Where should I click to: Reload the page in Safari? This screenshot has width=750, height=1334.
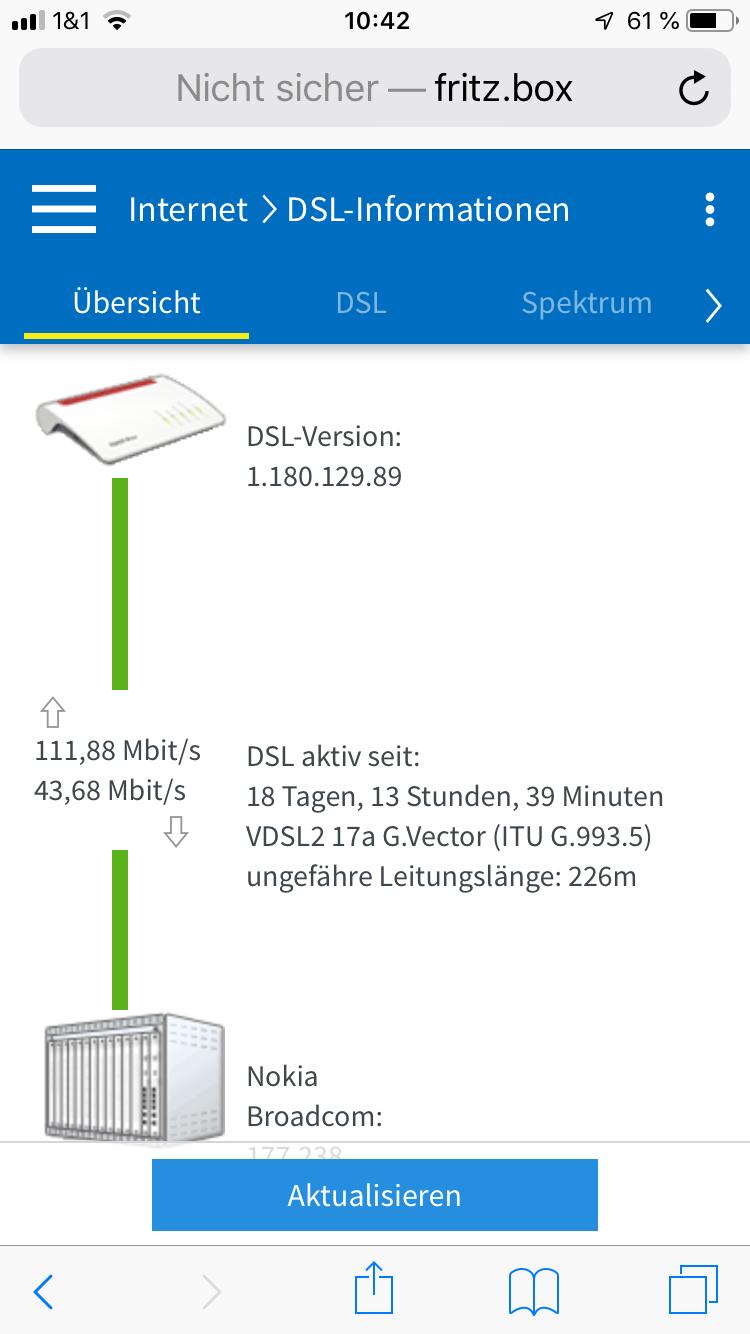coord(693,89)
